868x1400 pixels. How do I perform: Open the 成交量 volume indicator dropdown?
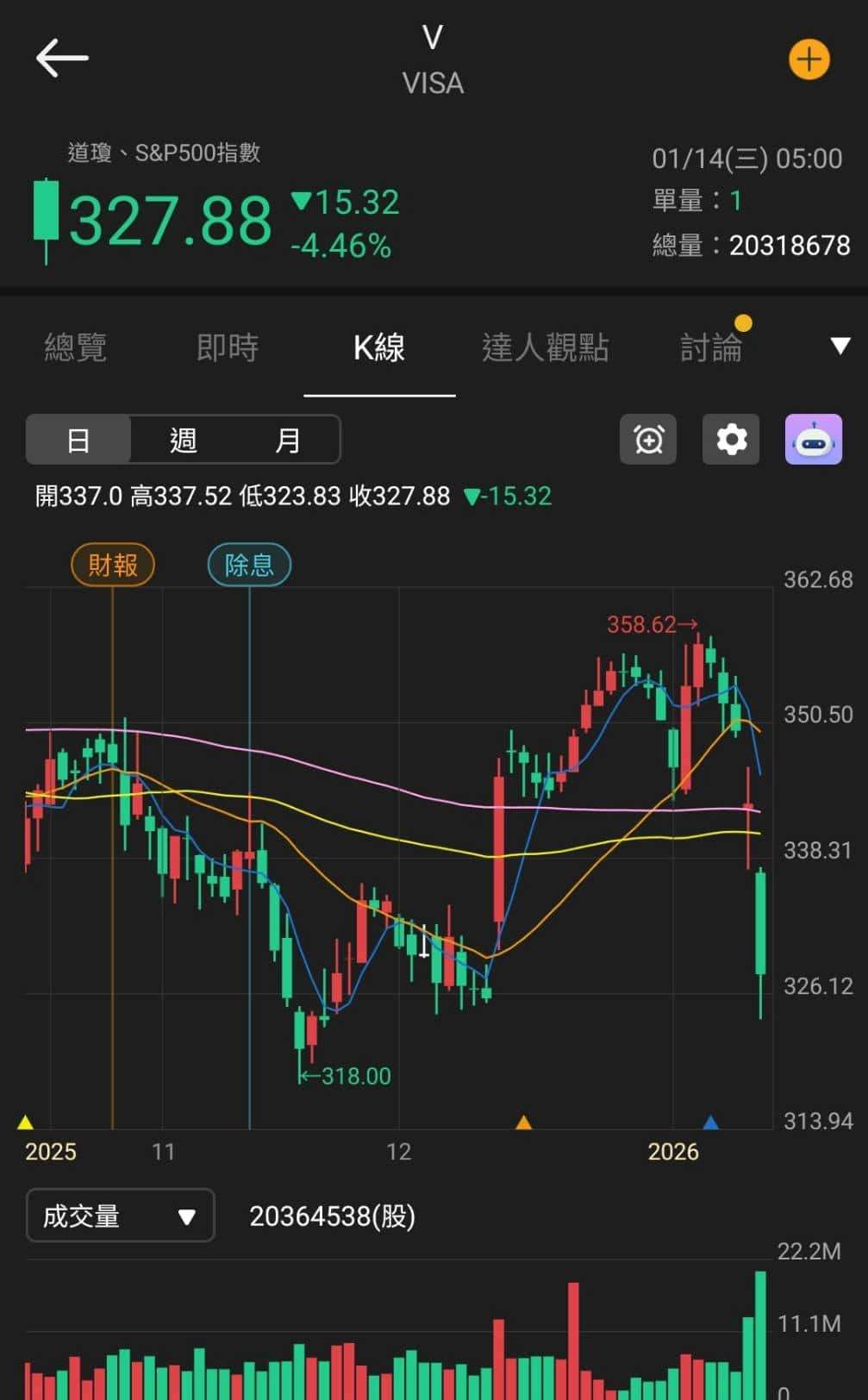(x=119, y=1216)
